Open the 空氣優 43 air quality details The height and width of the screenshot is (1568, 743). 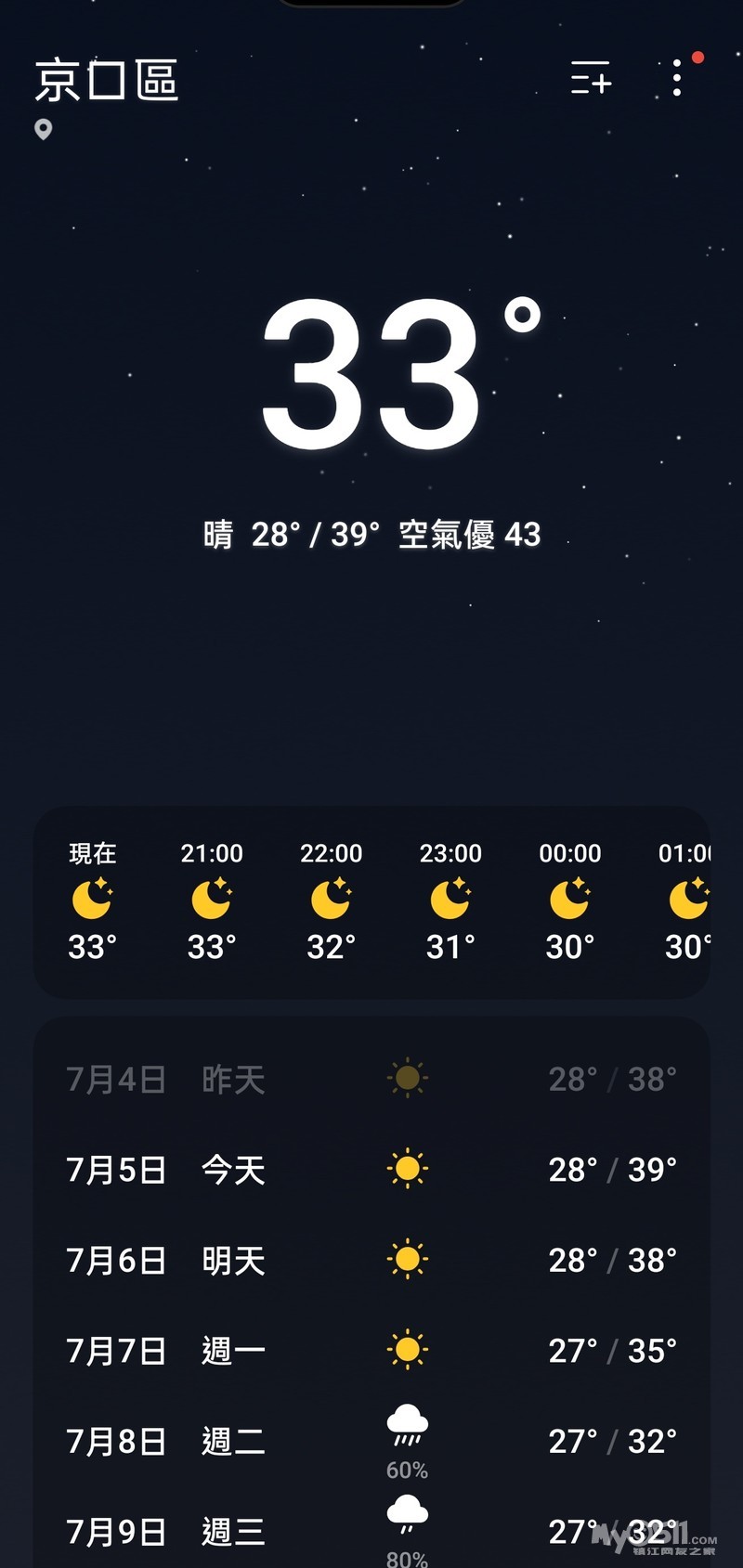coord(469,535)
